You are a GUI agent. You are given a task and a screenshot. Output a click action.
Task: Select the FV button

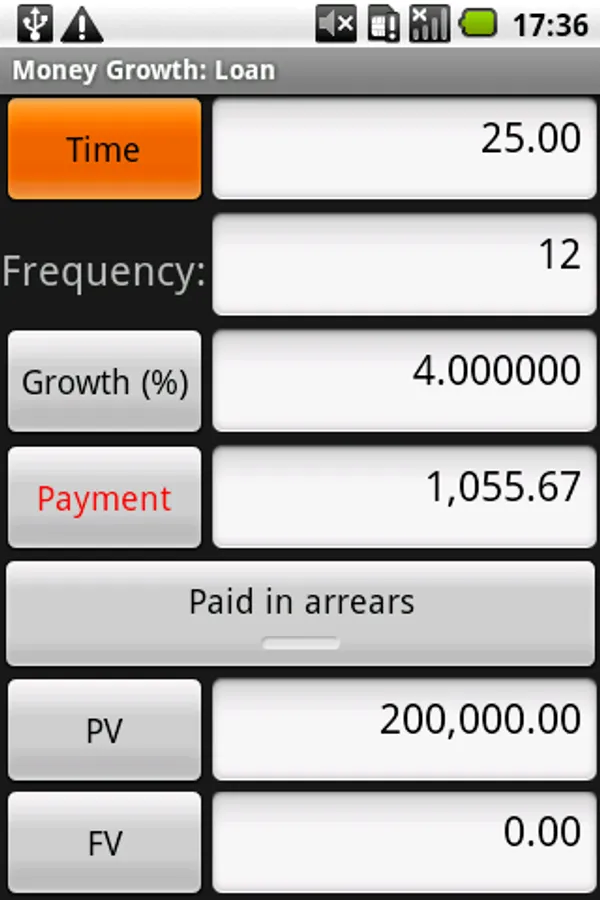tap(104, 843)
